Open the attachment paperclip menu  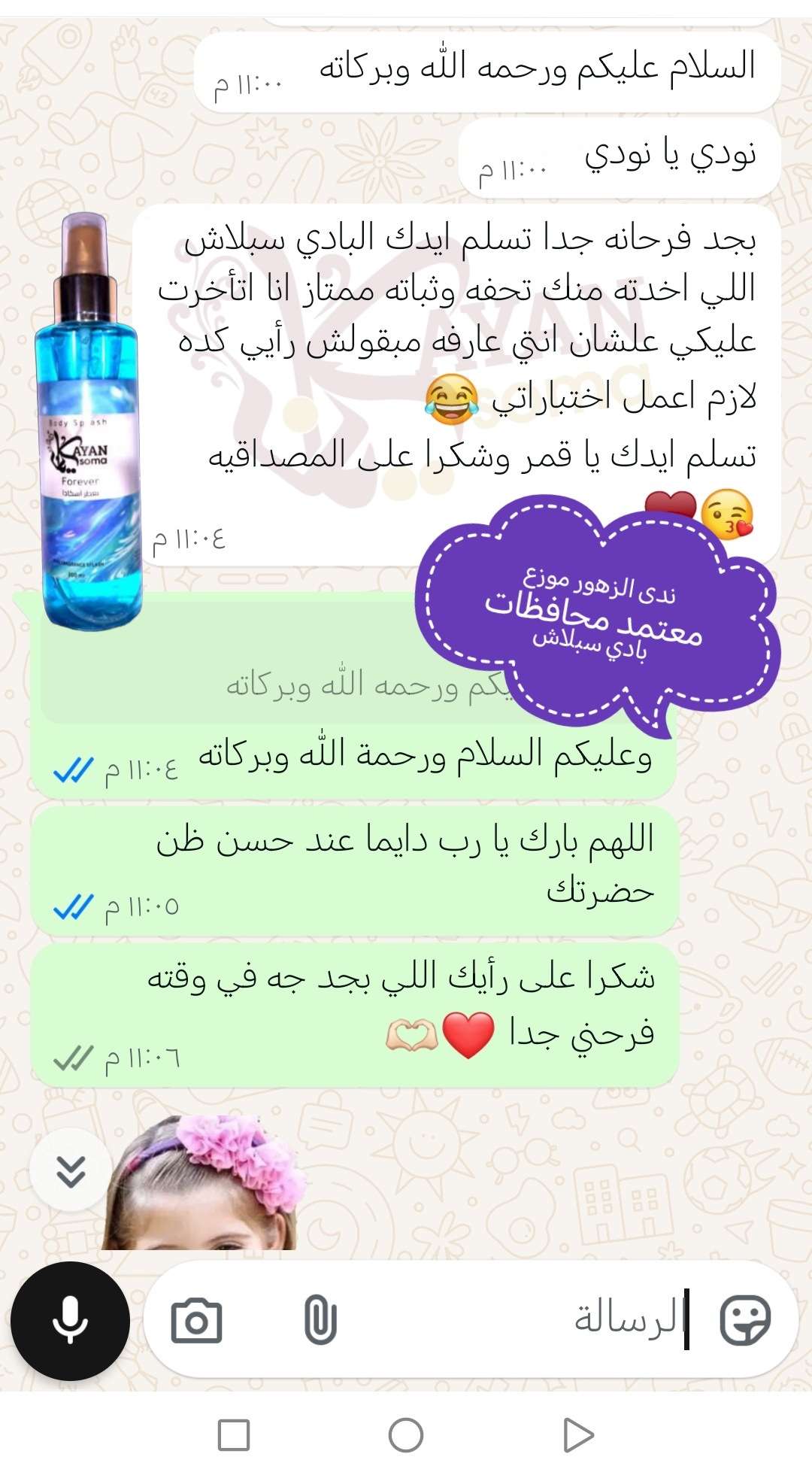[x=320, y=1321]
